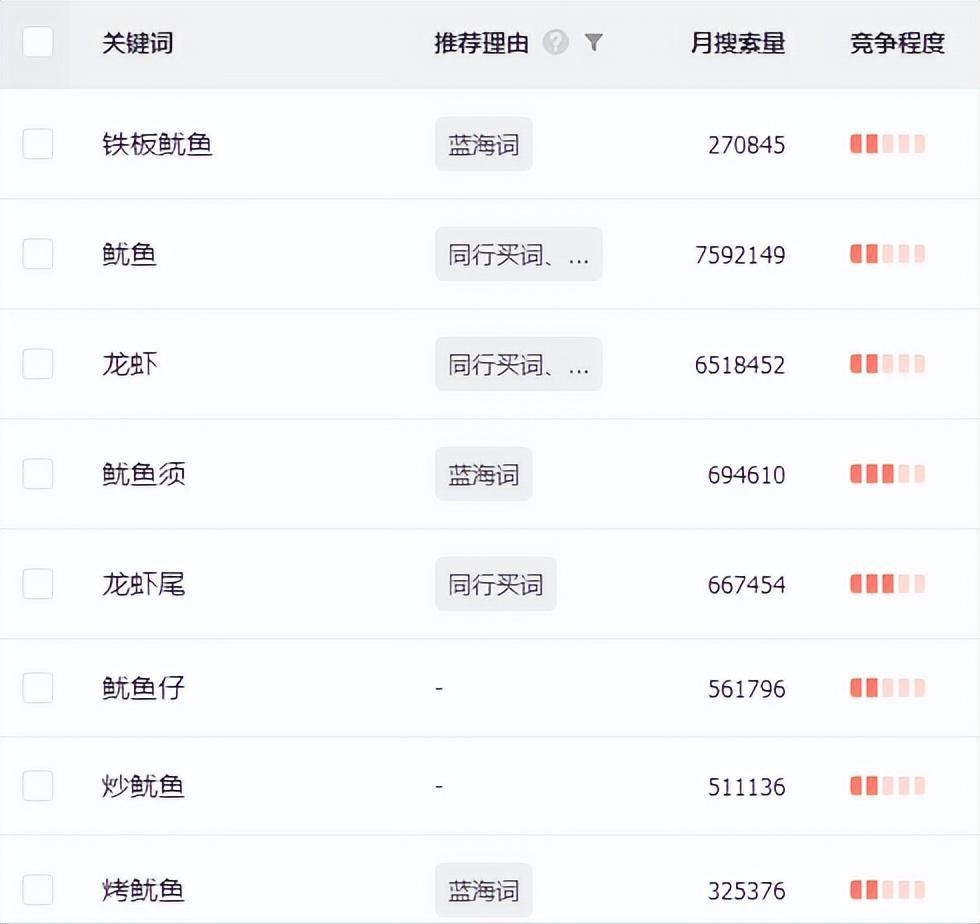Open the help question mark beside 推荐理由
Image resolution: width=980 pixels, height=924 pixels.
point(556,42)
